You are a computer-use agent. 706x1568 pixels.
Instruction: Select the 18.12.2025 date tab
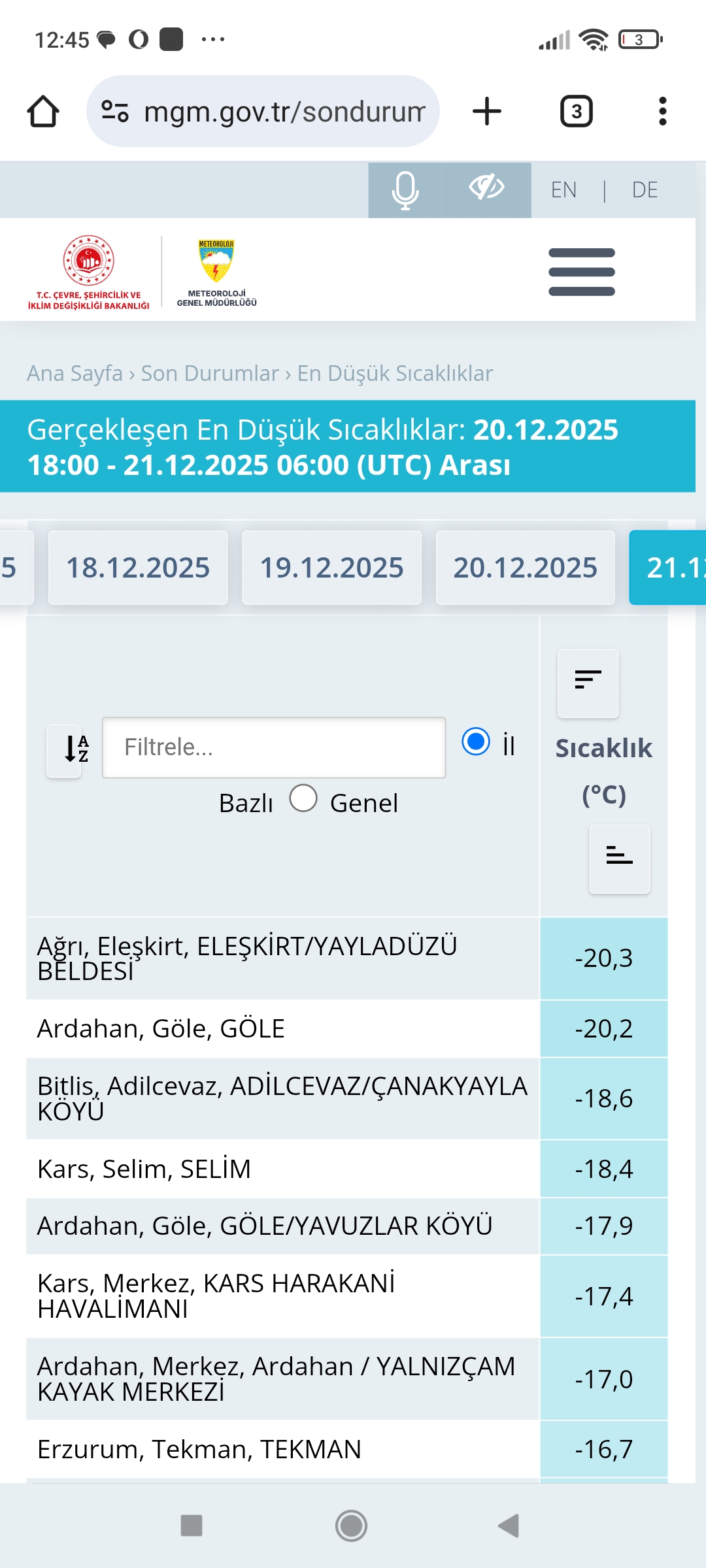coord(138,567)
